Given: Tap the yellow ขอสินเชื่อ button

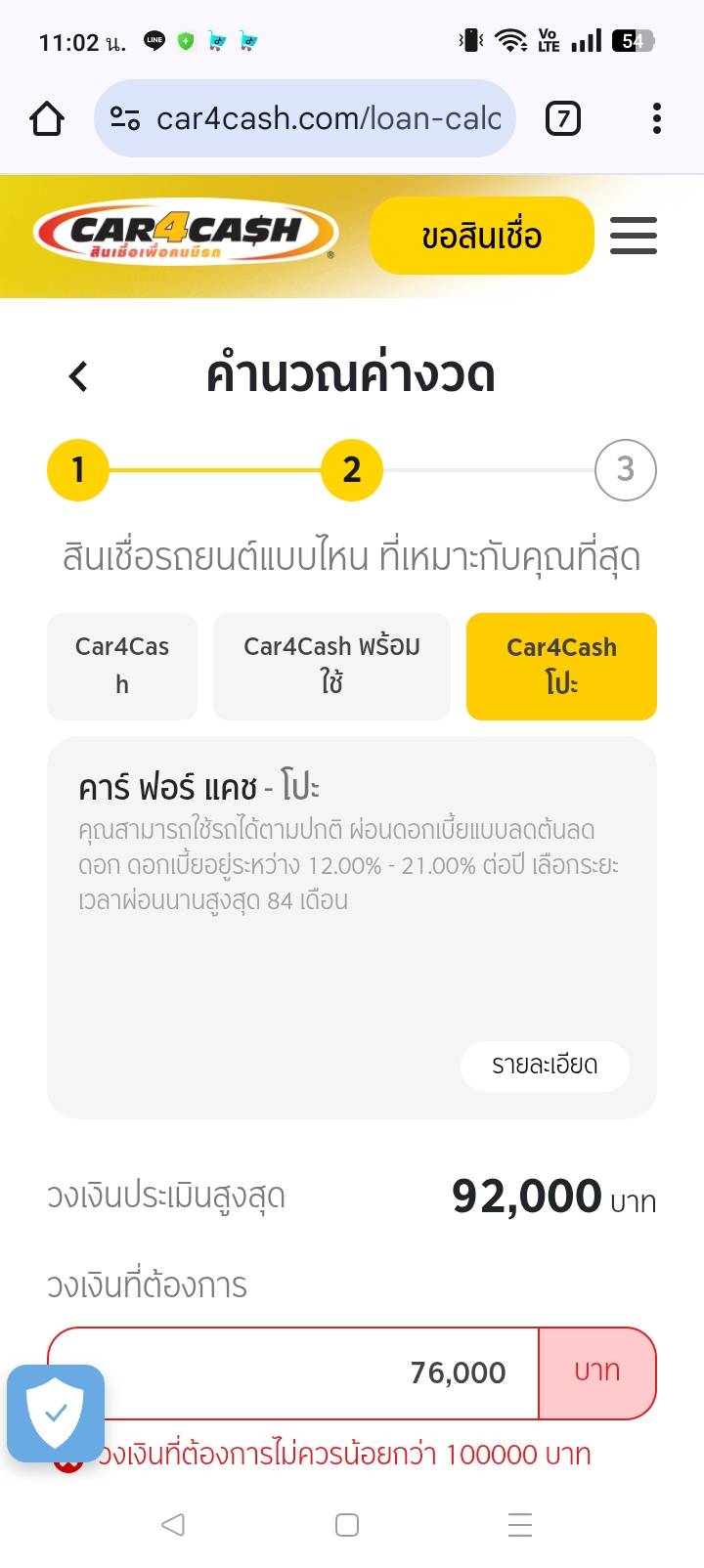Looking at the screenshot, I should pyautogui.click(x=482, y=236).
